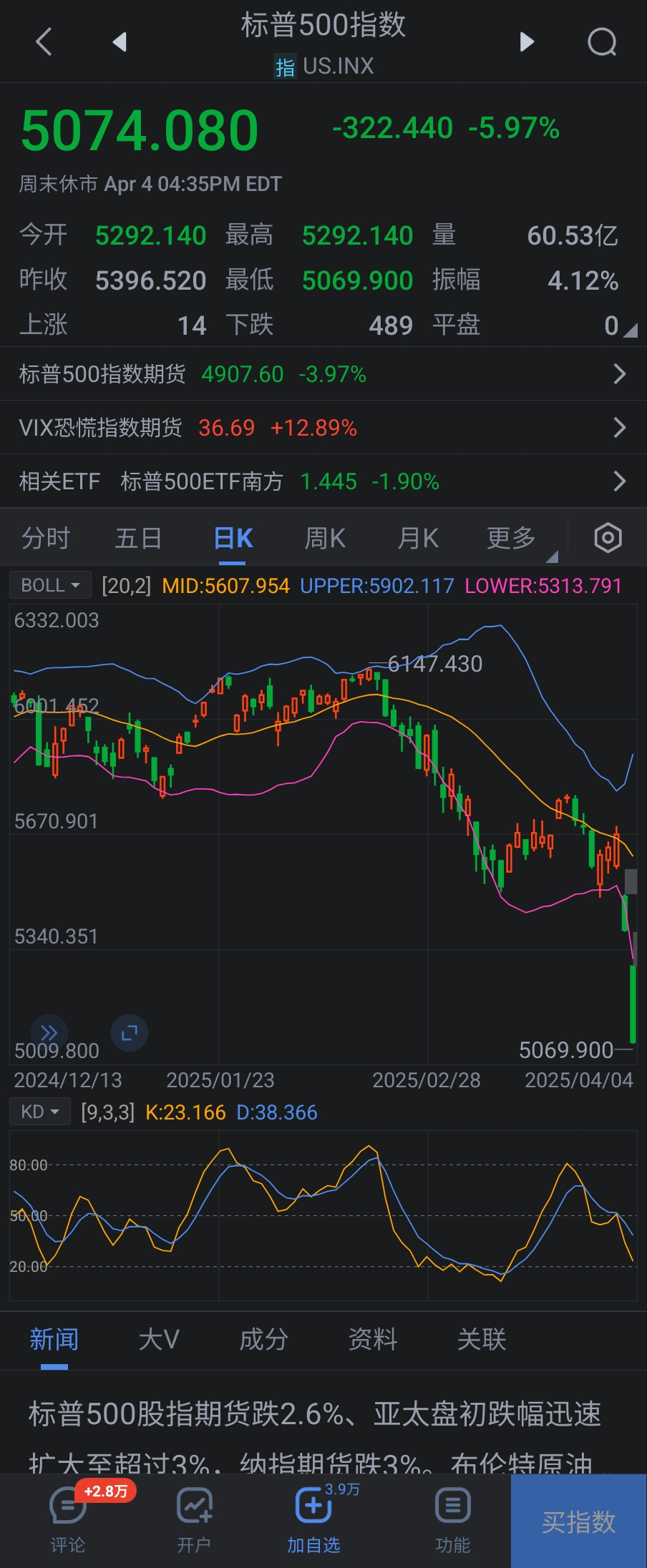Switch to the next index

527,42
